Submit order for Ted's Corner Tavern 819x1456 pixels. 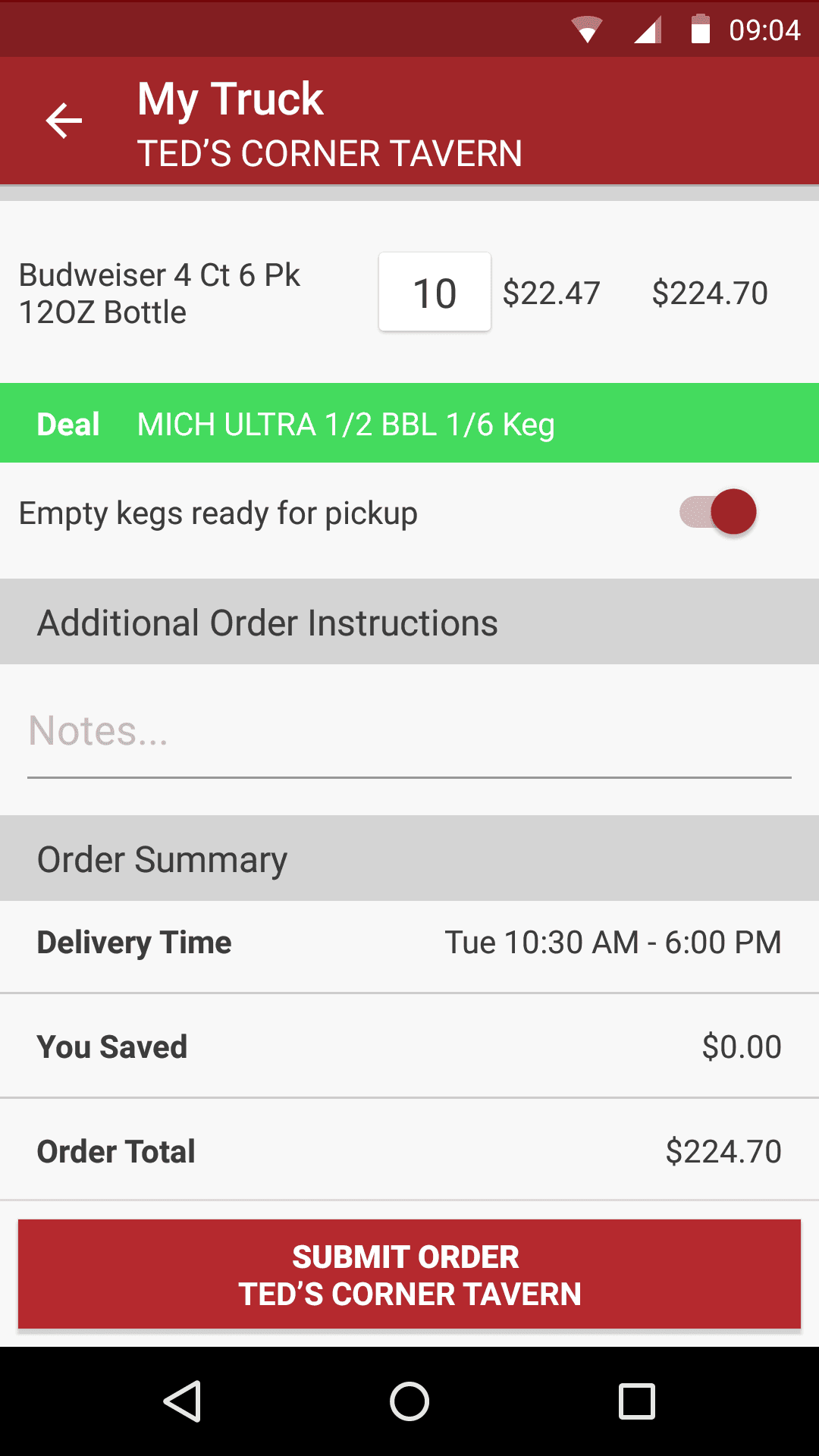coord(409,1274)
